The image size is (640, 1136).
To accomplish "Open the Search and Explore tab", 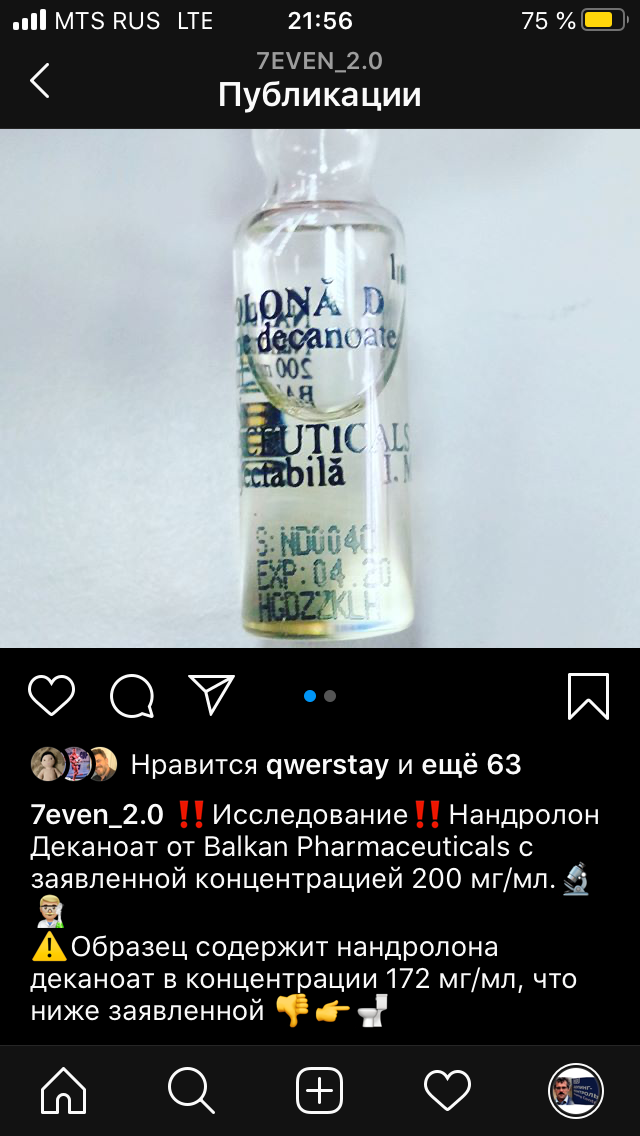I will 191,1089.
